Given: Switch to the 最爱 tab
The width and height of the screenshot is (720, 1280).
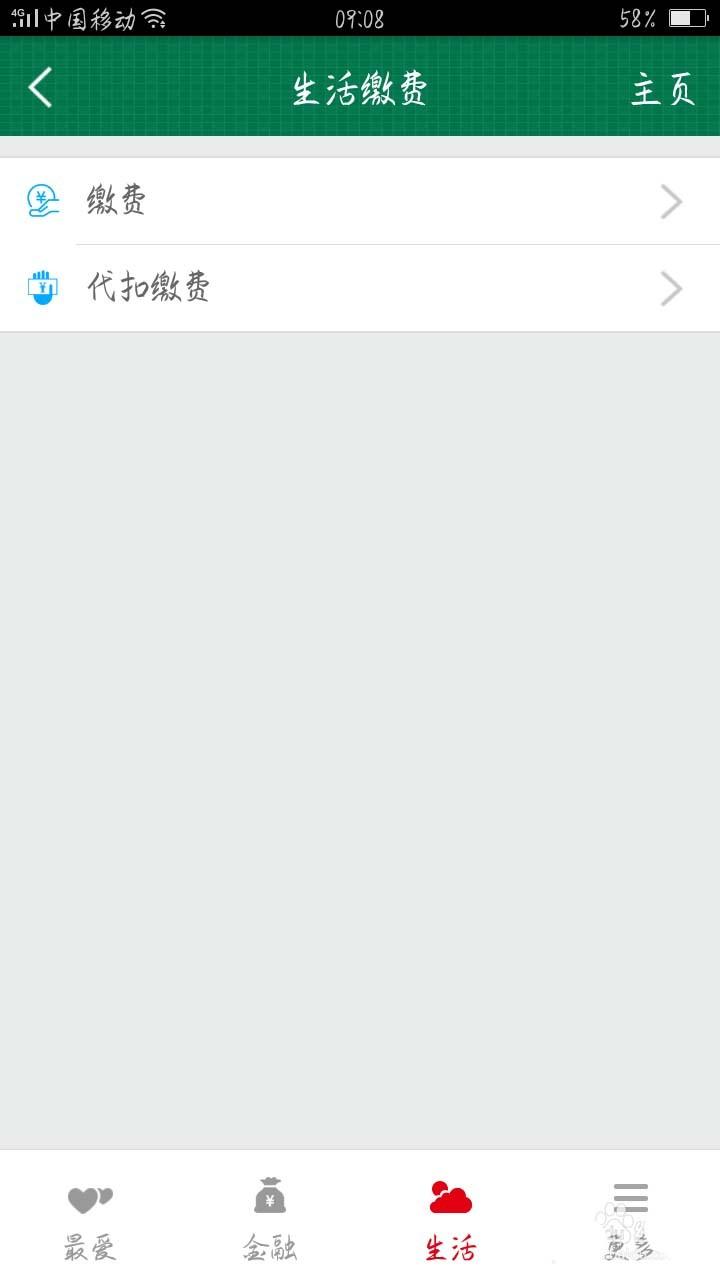Looking at the screenshot, I should [x=90, y=1220].
